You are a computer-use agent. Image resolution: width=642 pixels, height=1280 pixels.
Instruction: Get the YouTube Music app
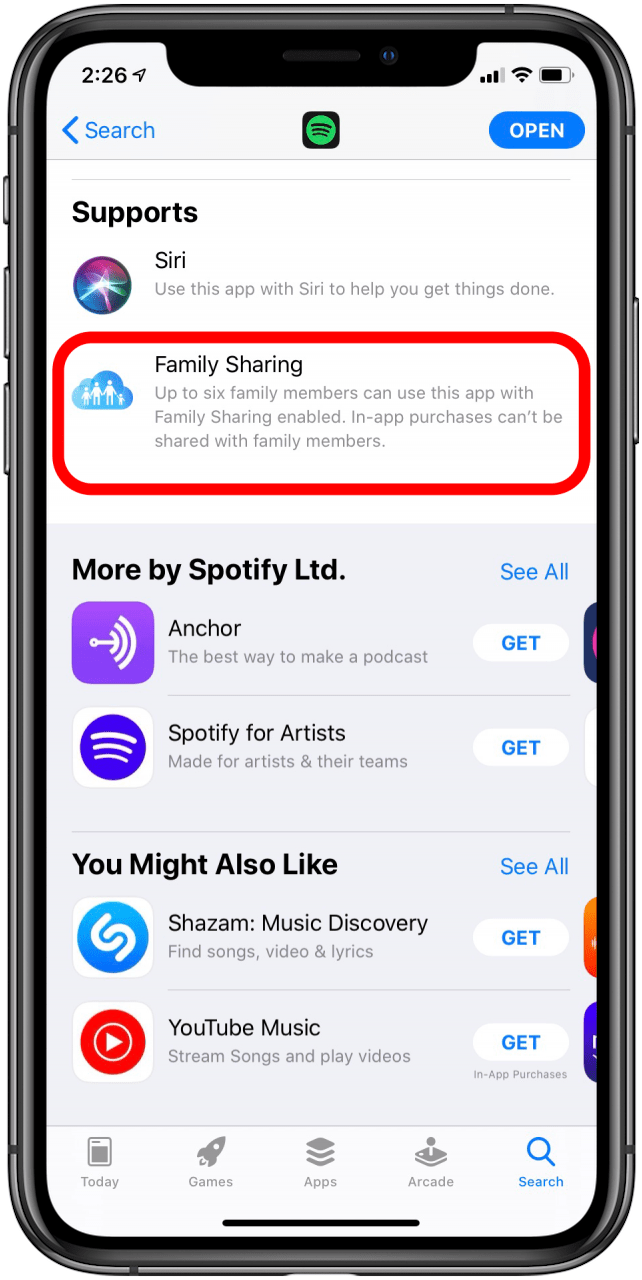tap(520, 1042)
